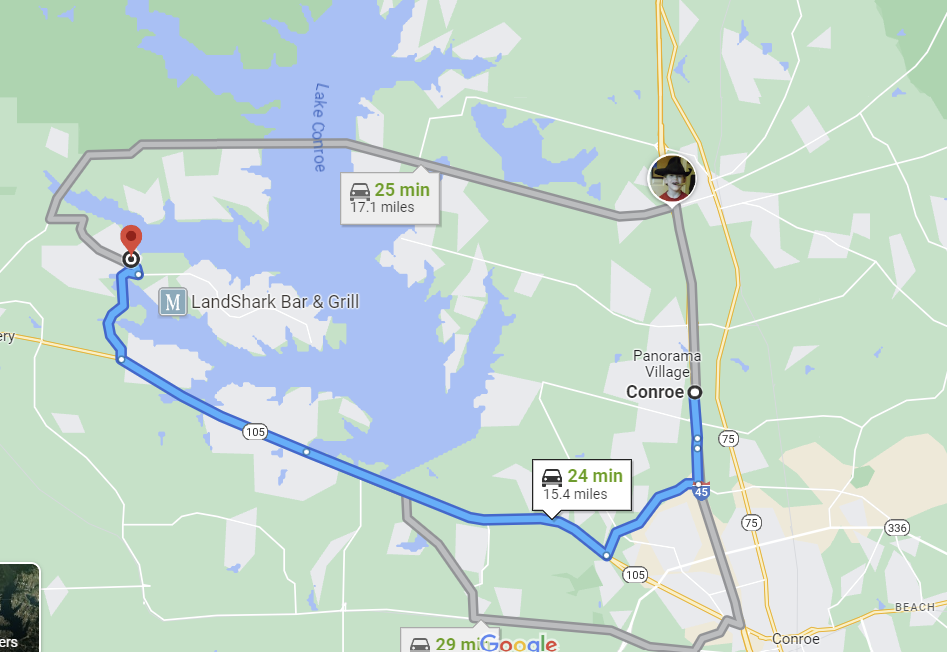Tap the profile photo marker on the map
This screenshot has height=652, width=947.
point(672,178)
